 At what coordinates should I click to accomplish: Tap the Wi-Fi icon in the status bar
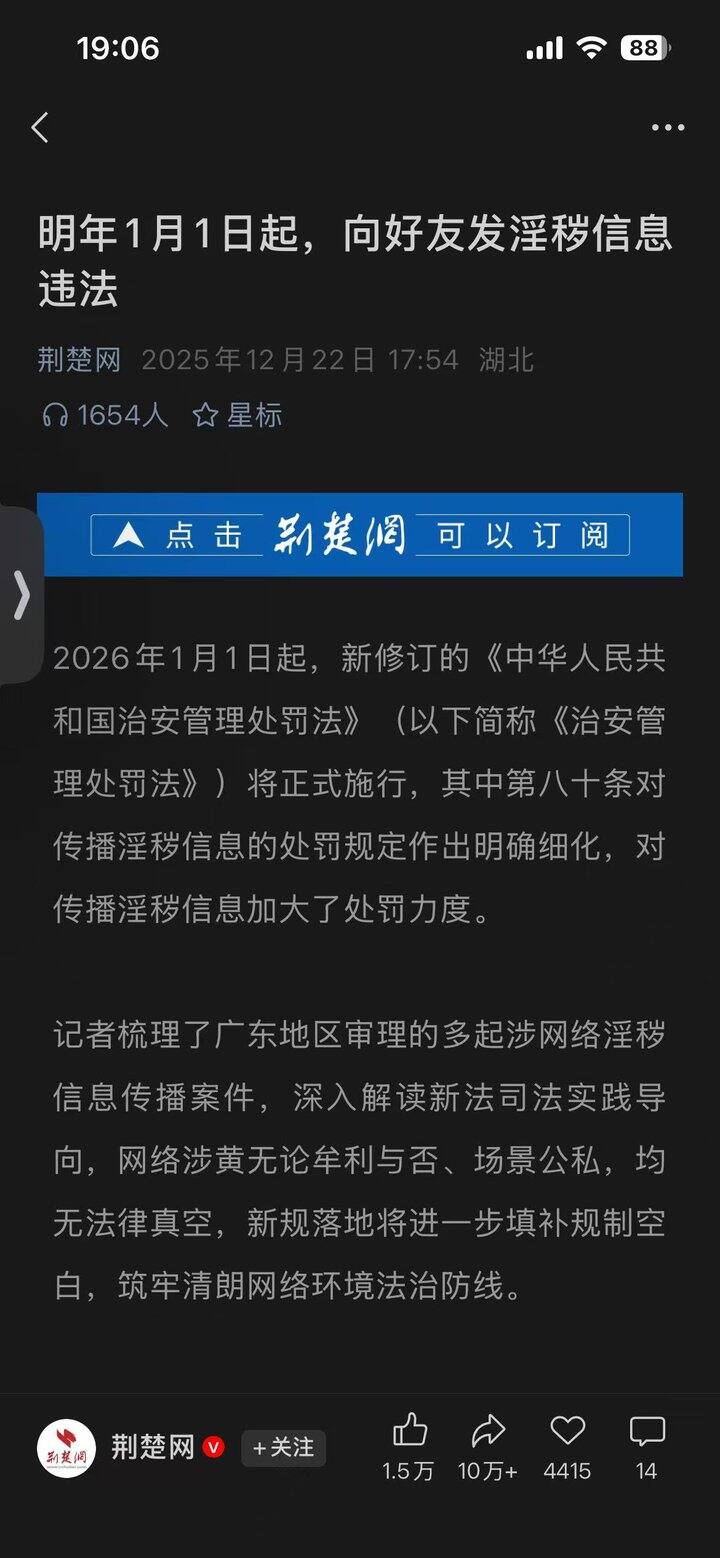click(x=592, y=47)
